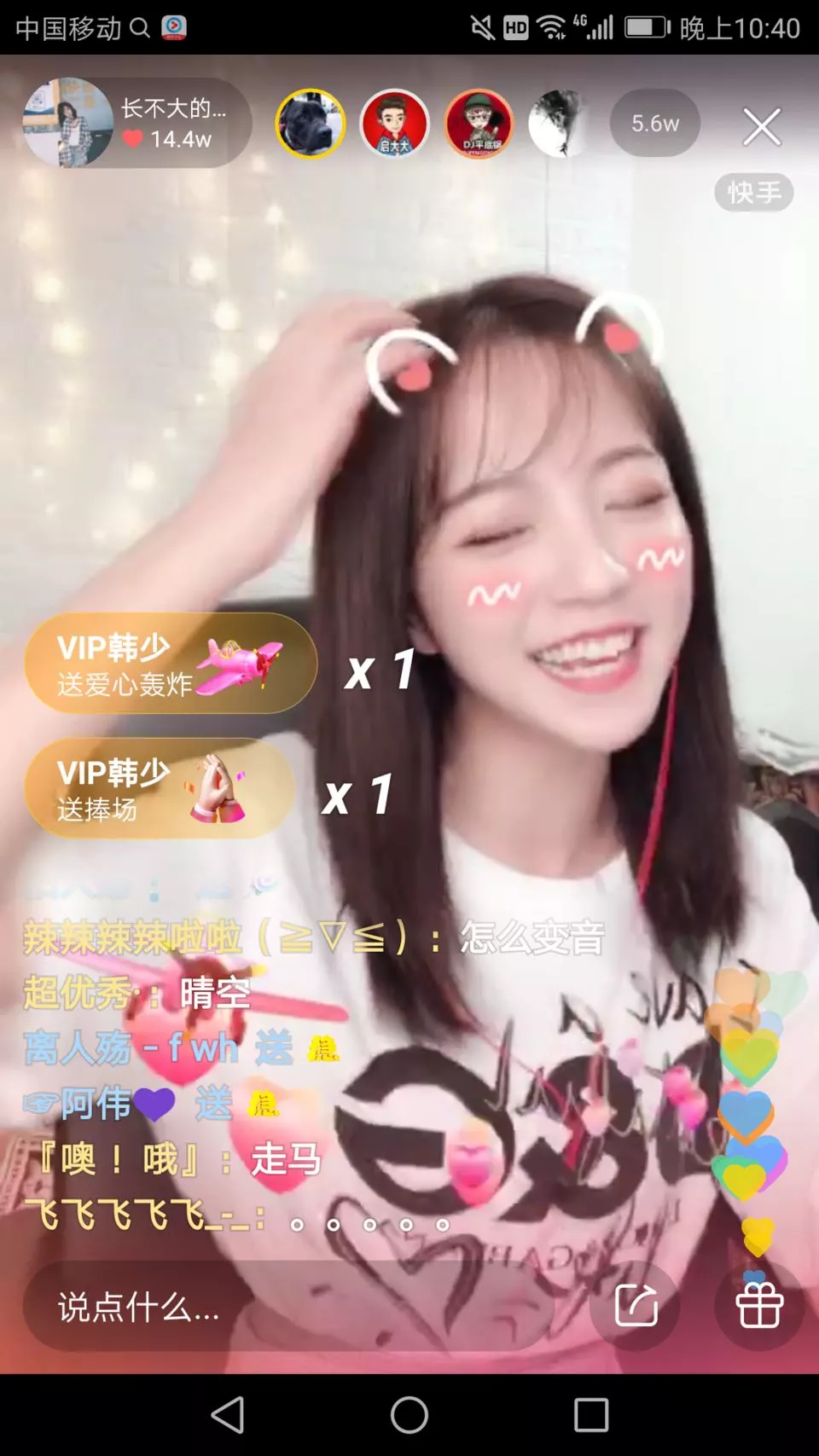Open streamer profile 长不大的...
This screenshot has height=1456, width=819.
pos(136,124)
